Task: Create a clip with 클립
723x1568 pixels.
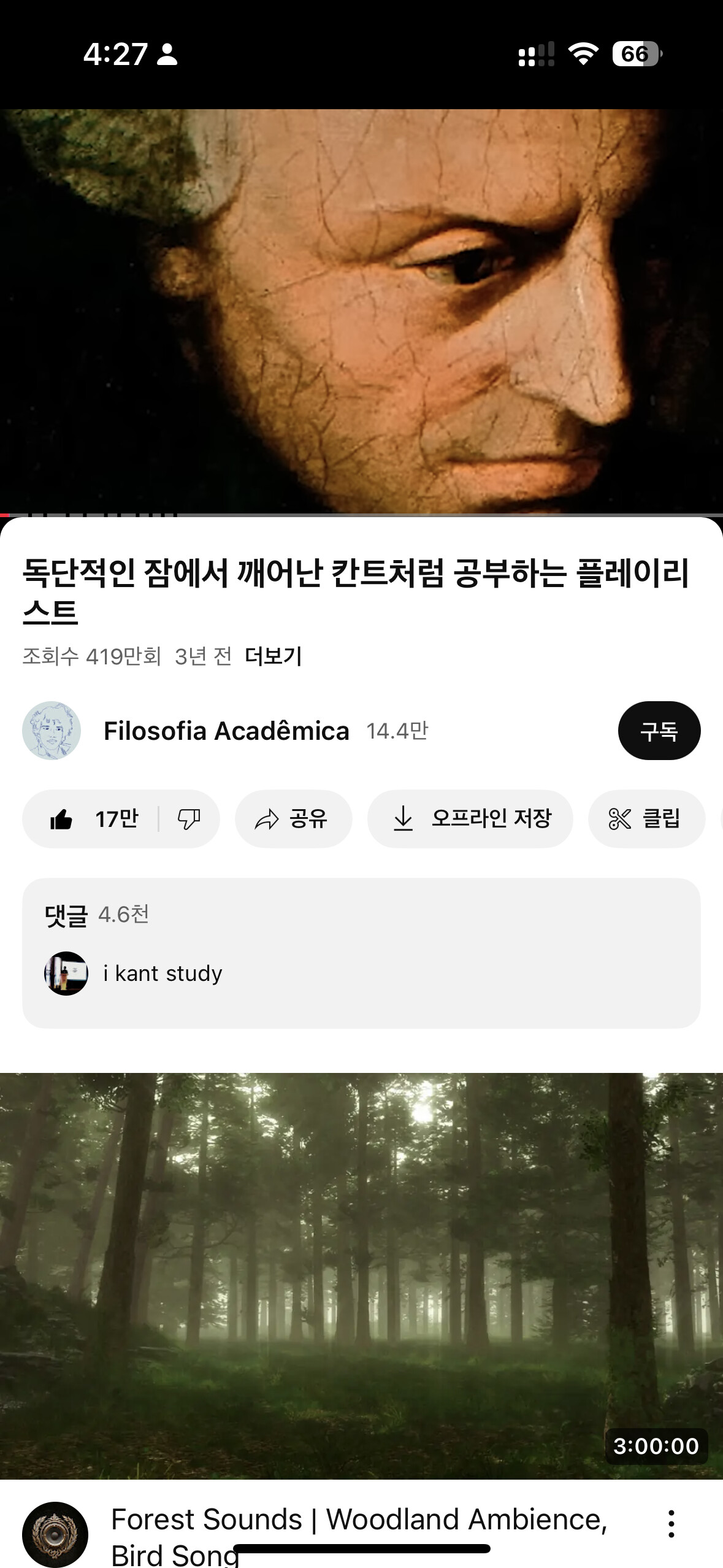Action: click(645, 819)
